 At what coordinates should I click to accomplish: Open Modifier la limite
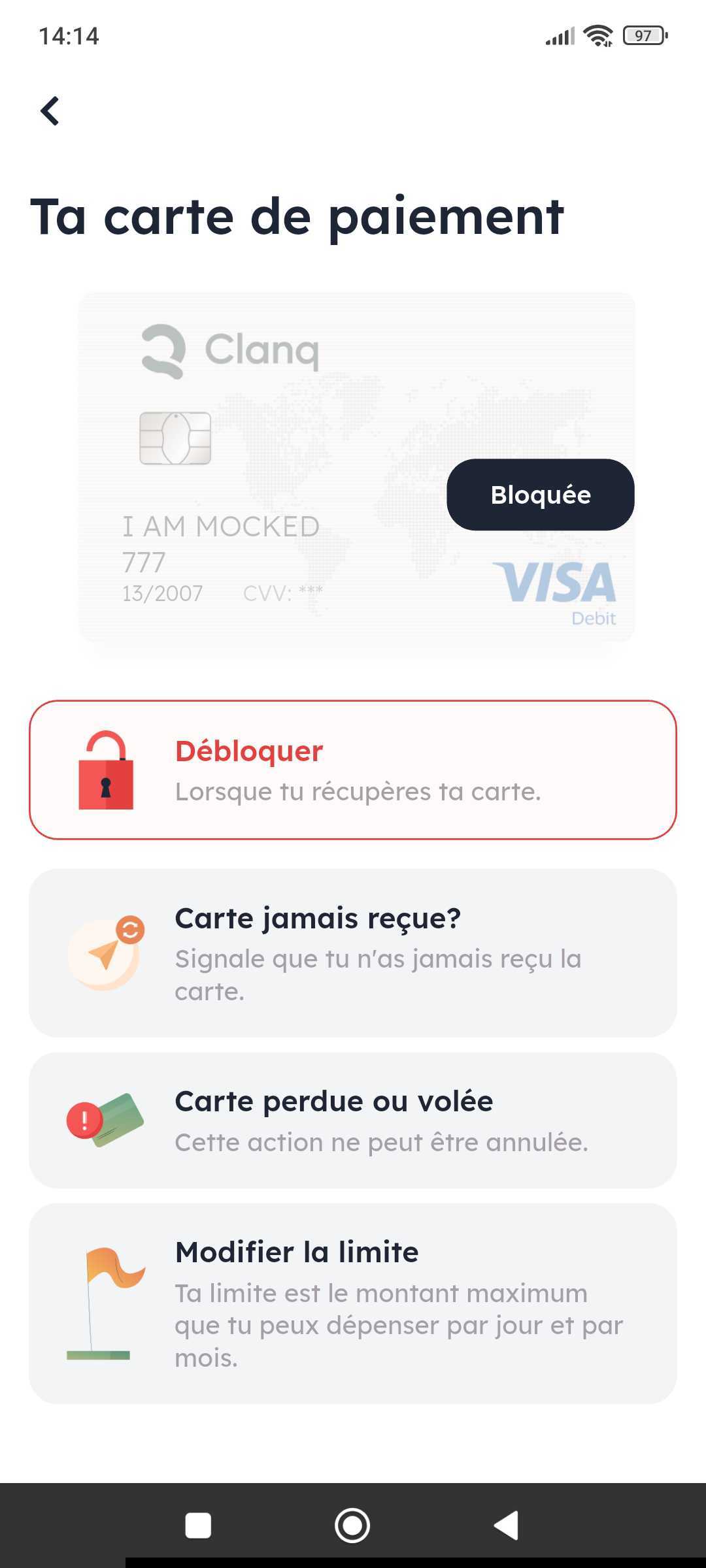pyautogui.click(x=353, y=1303)
